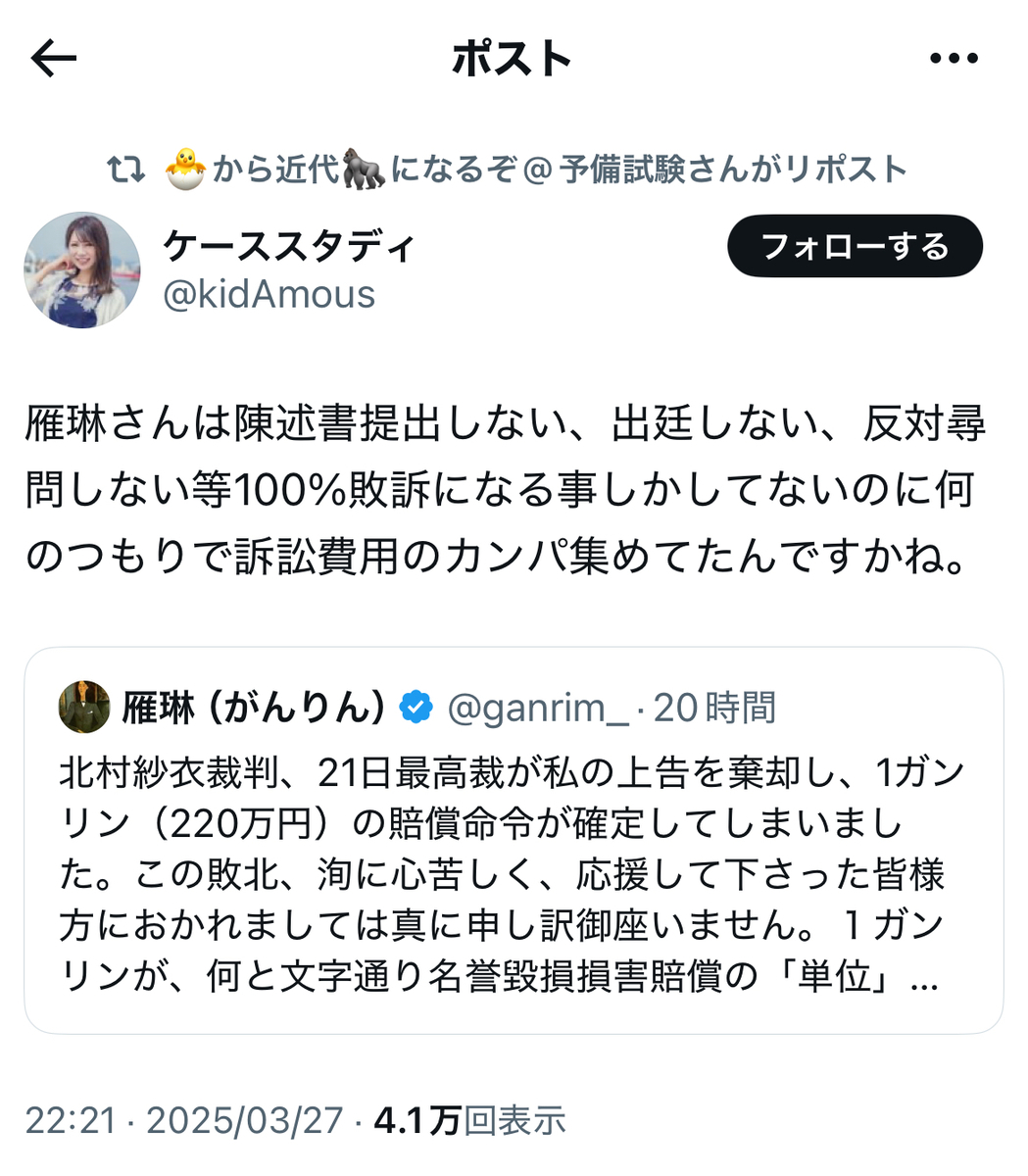This screenshot has height=1176, width=1028.
Task: Tap the フォローする button
Action: (x=855, y=246)
